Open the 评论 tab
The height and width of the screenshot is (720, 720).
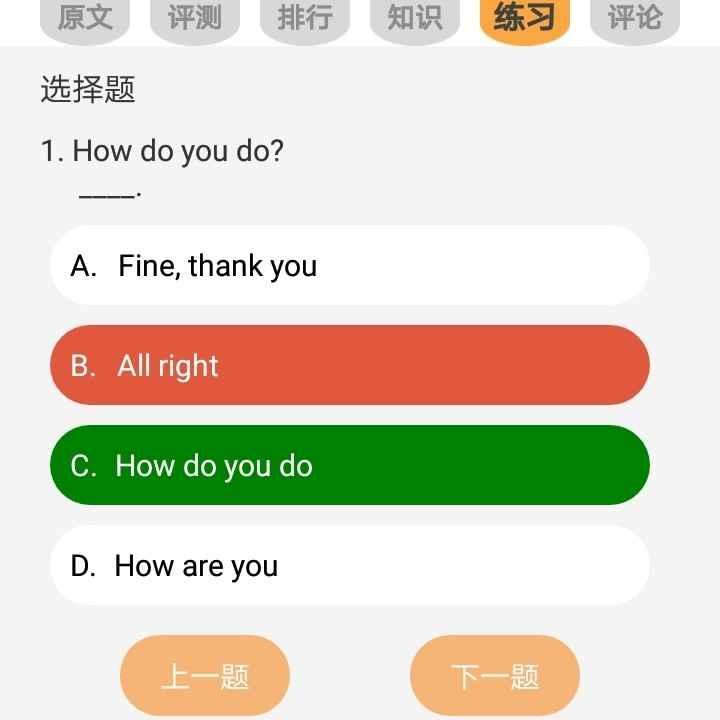coord(635,18)
